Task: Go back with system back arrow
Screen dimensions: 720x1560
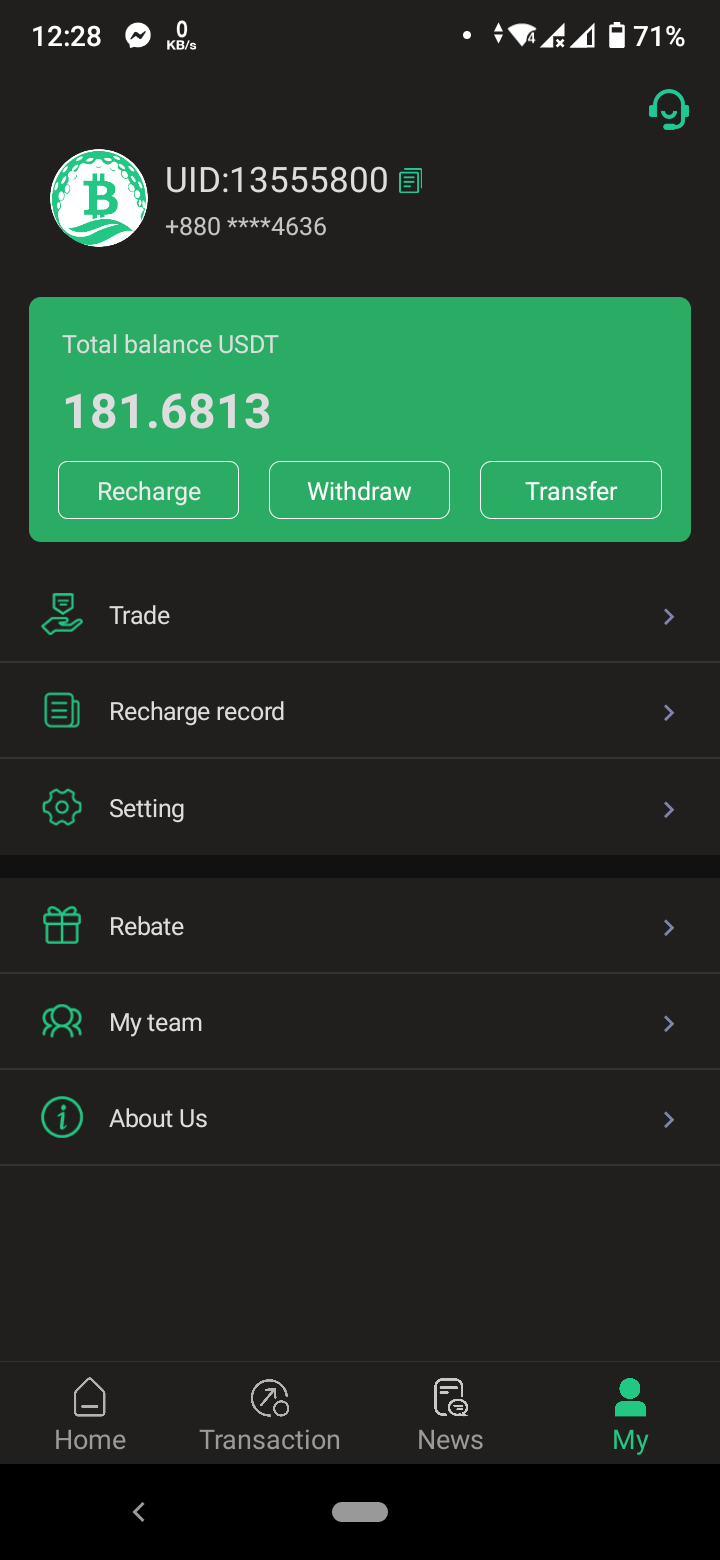Action: [139, 1512]
